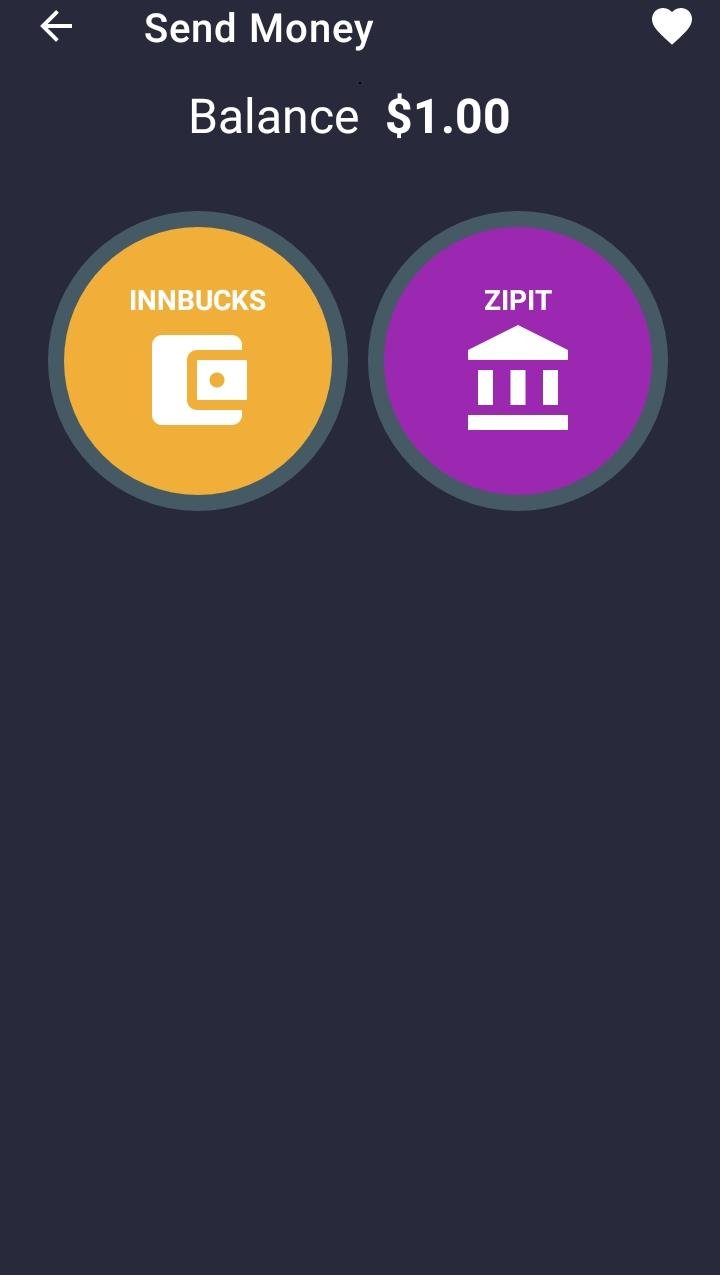Open favorites via the heart icon

672,27
